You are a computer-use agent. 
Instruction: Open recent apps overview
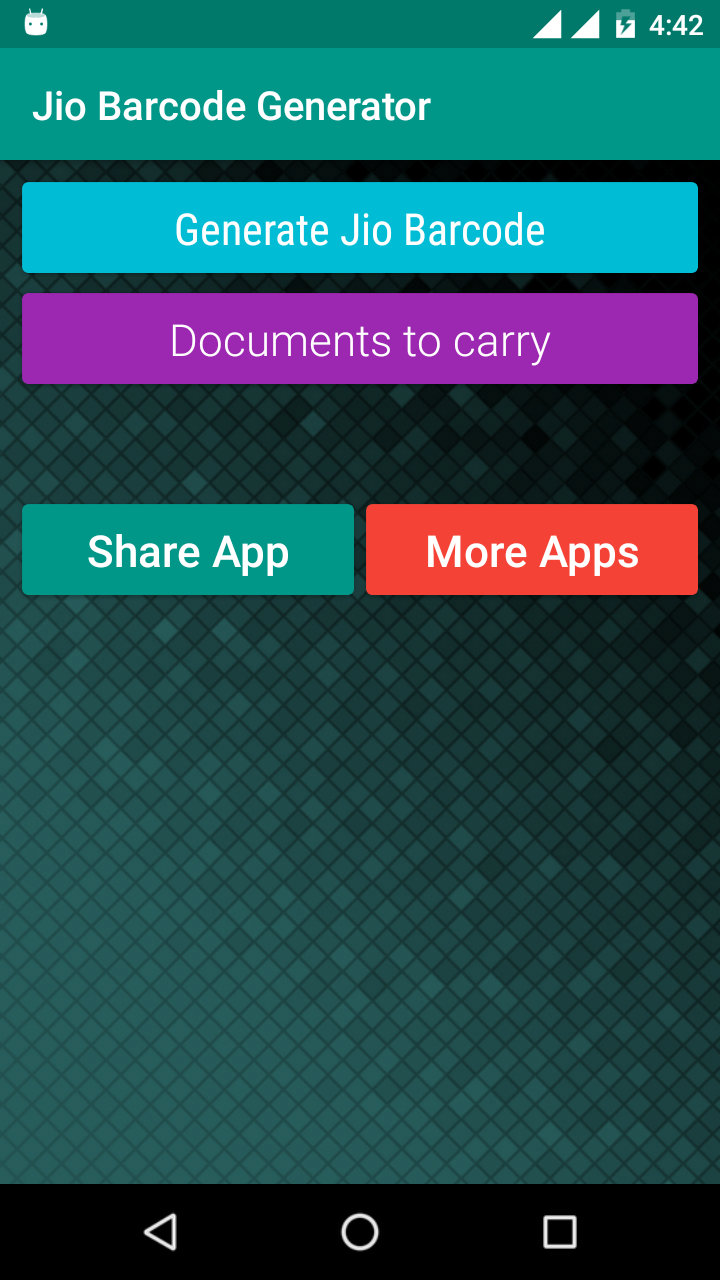coord(559,1232)
